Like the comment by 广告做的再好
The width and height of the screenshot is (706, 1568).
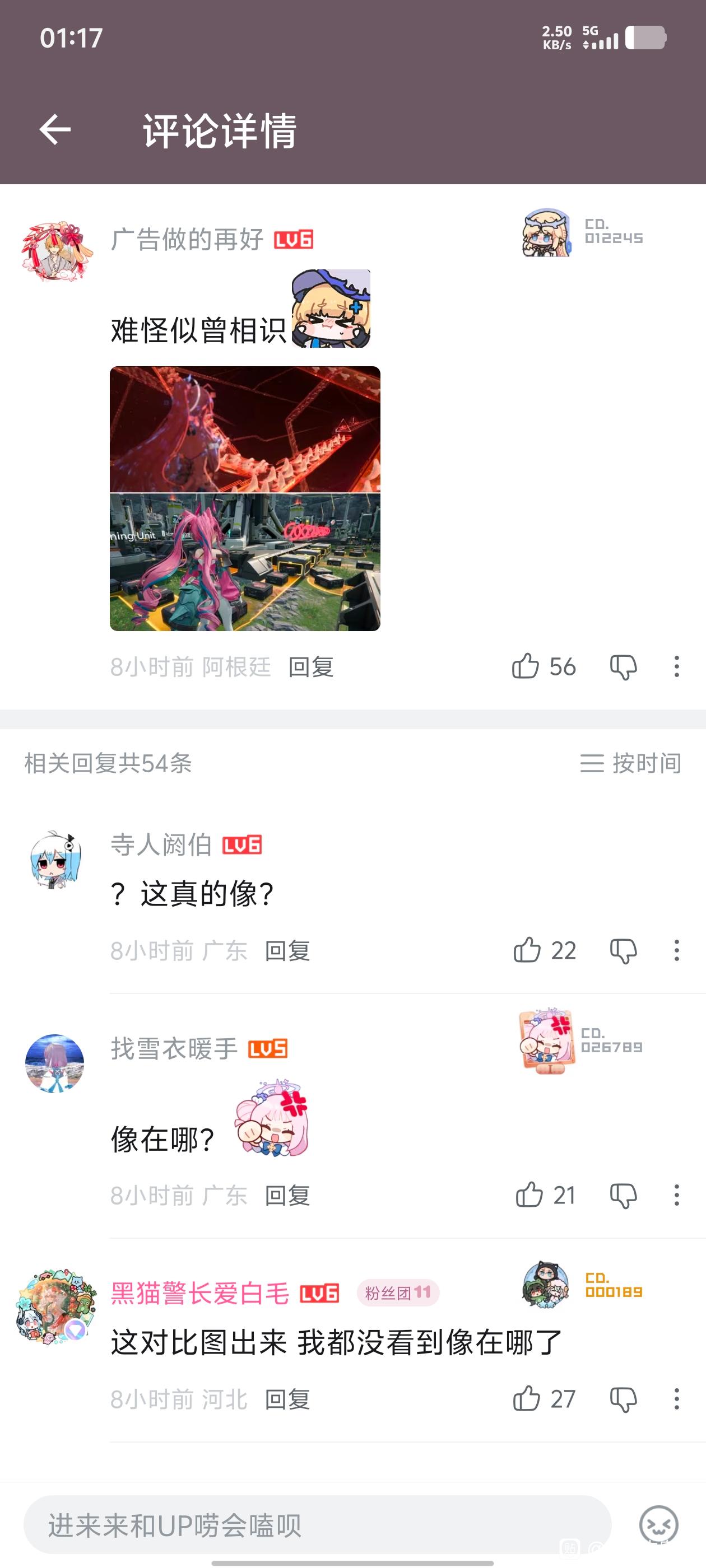click(525, 666)
